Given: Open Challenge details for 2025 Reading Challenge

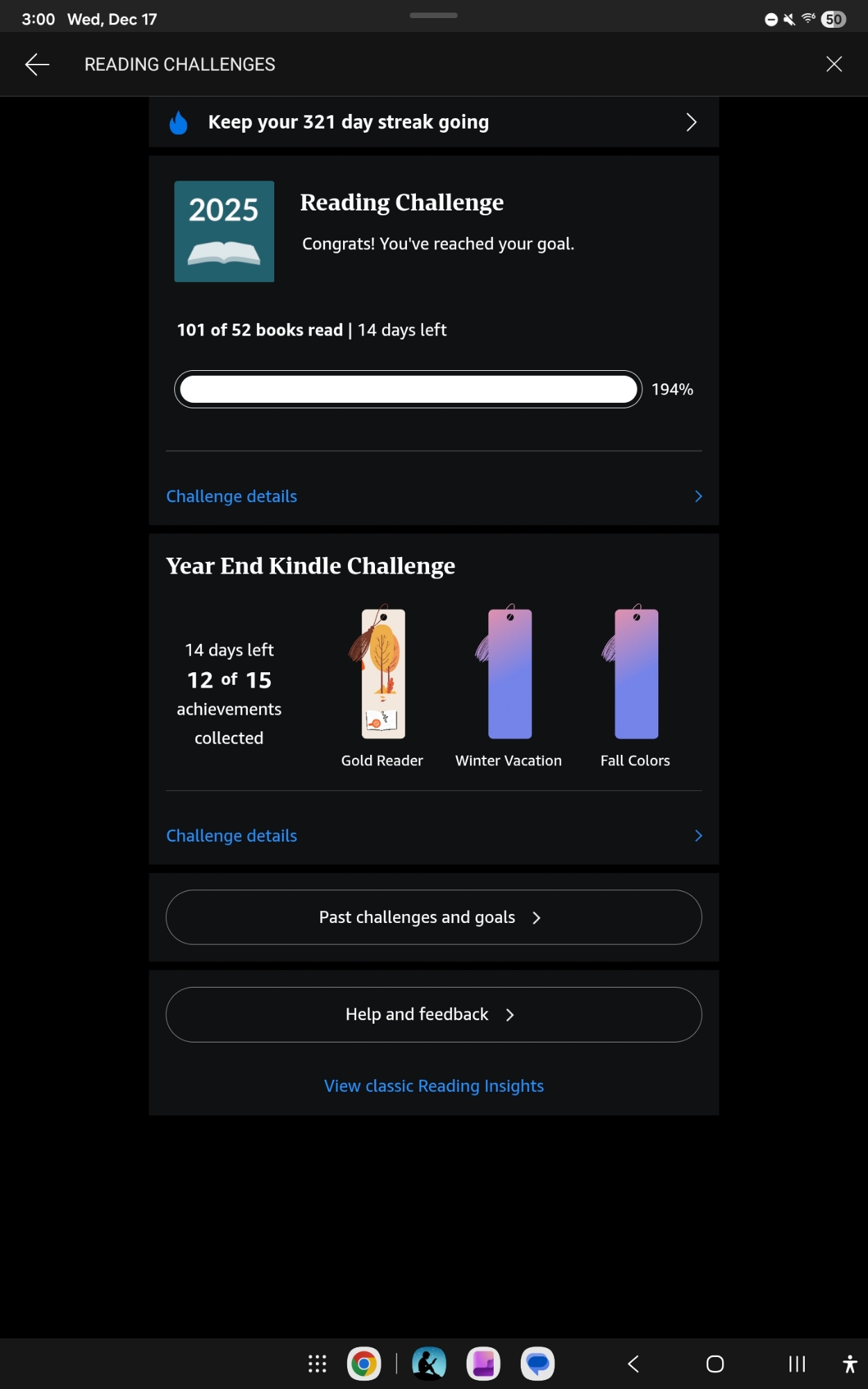Looking at the screenshot, I should [433, 497].
